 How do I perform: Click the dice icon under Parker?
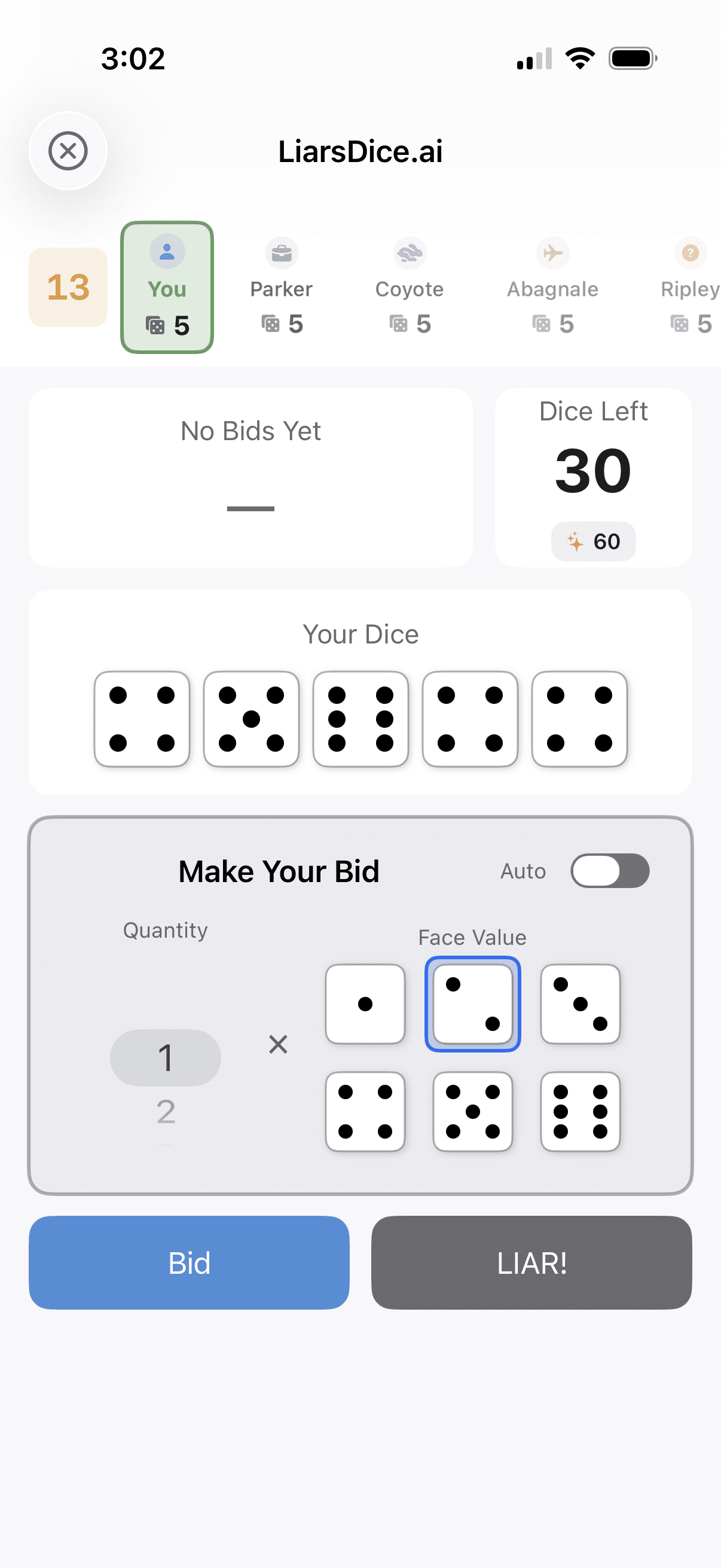click(270, 324)
